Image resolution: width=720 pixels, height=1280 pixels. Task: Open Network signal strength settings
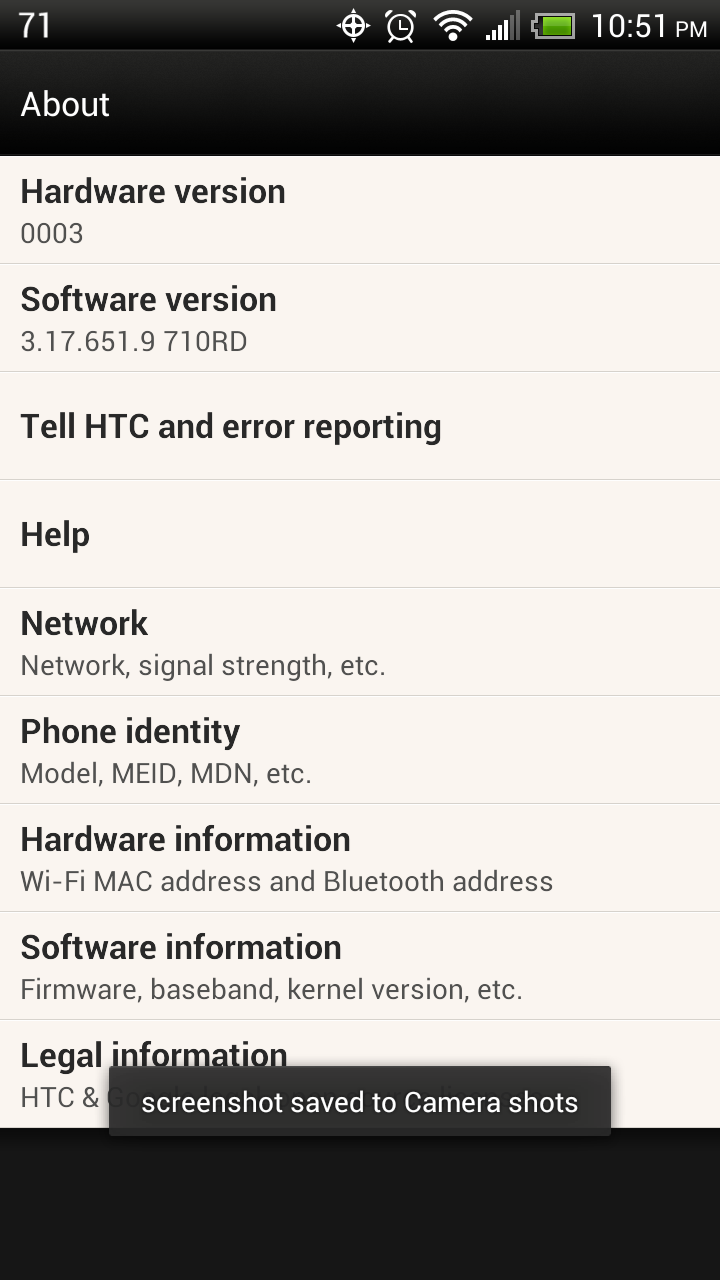(360, 642)
